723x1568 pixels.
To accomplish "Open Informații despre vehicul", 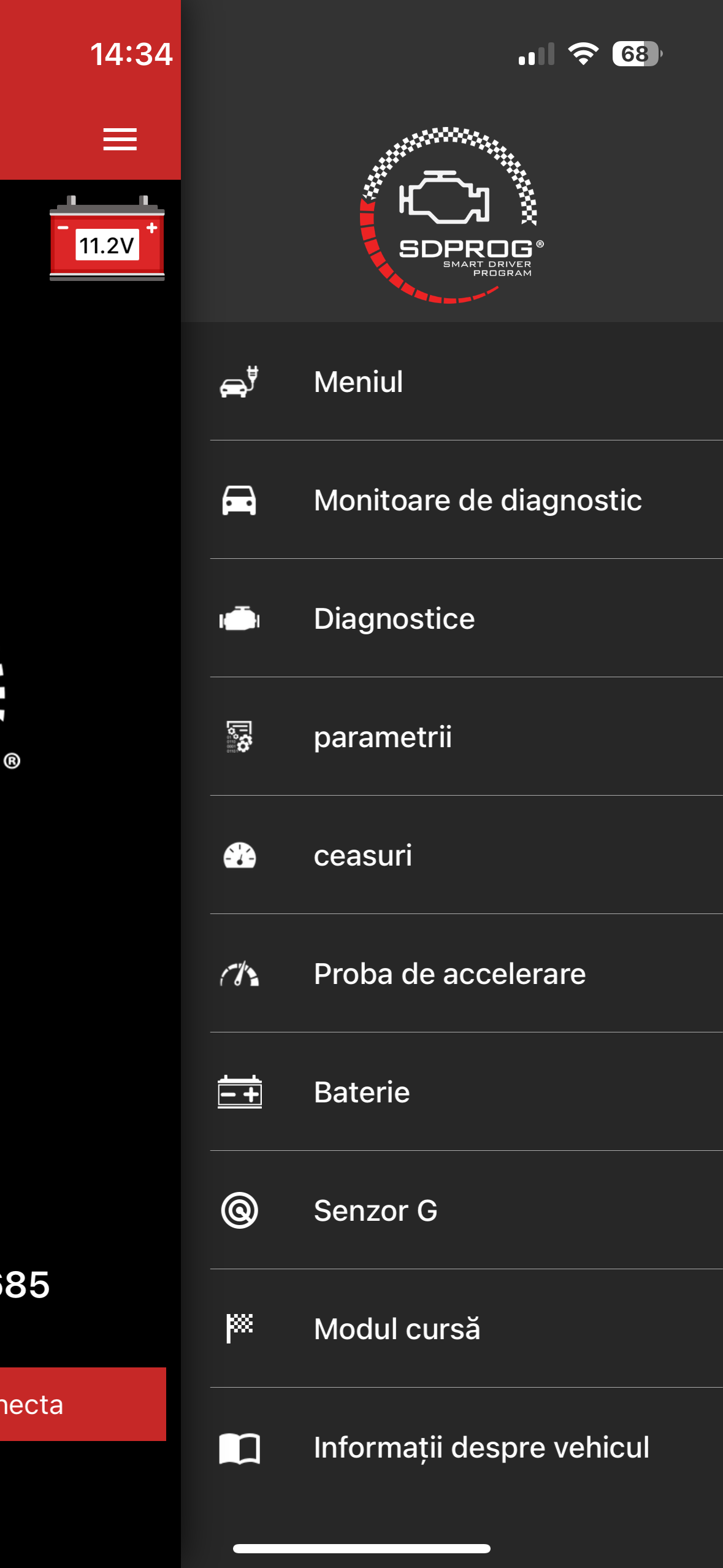I will (481, 1447).
